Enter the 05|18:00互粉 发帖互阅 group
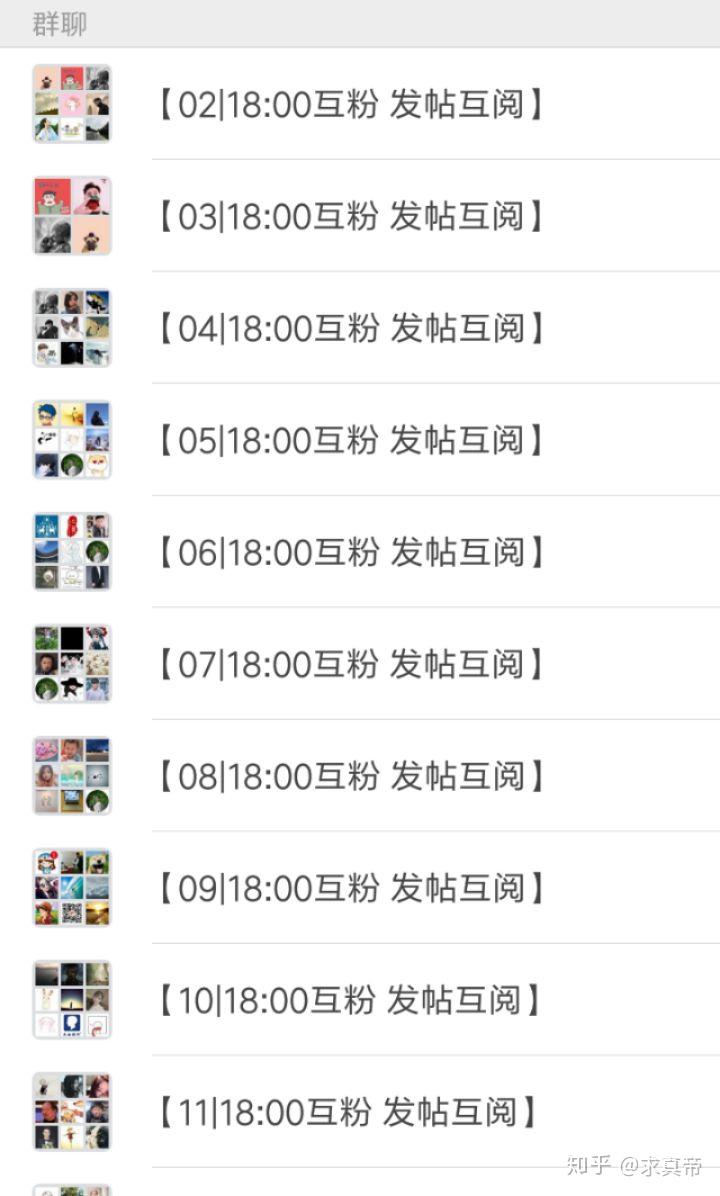Screen dimensions: 720x1196 click(360, 440)
